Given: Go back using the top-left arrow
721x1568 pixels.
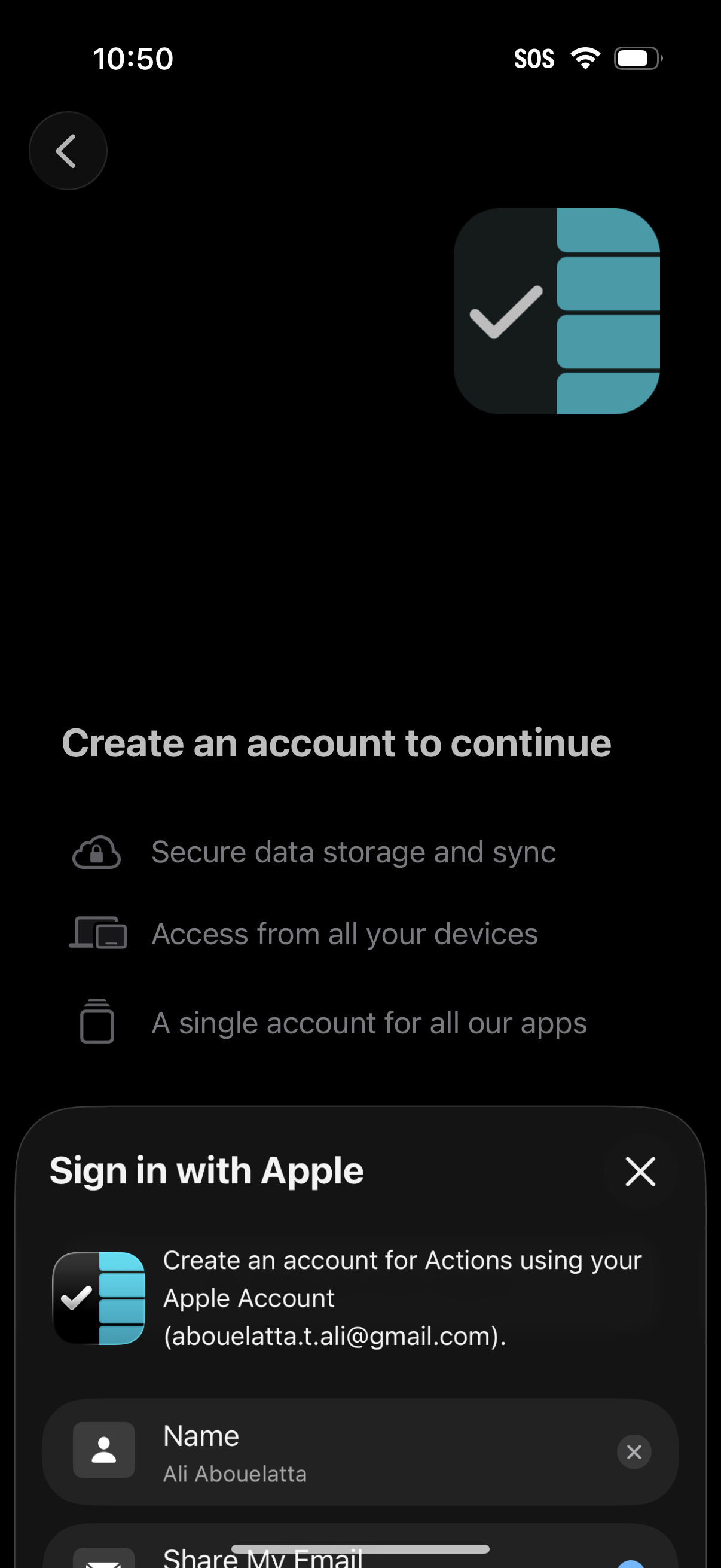Looking at the screenshot, I should pyautogui.click(x=68, y=150).
